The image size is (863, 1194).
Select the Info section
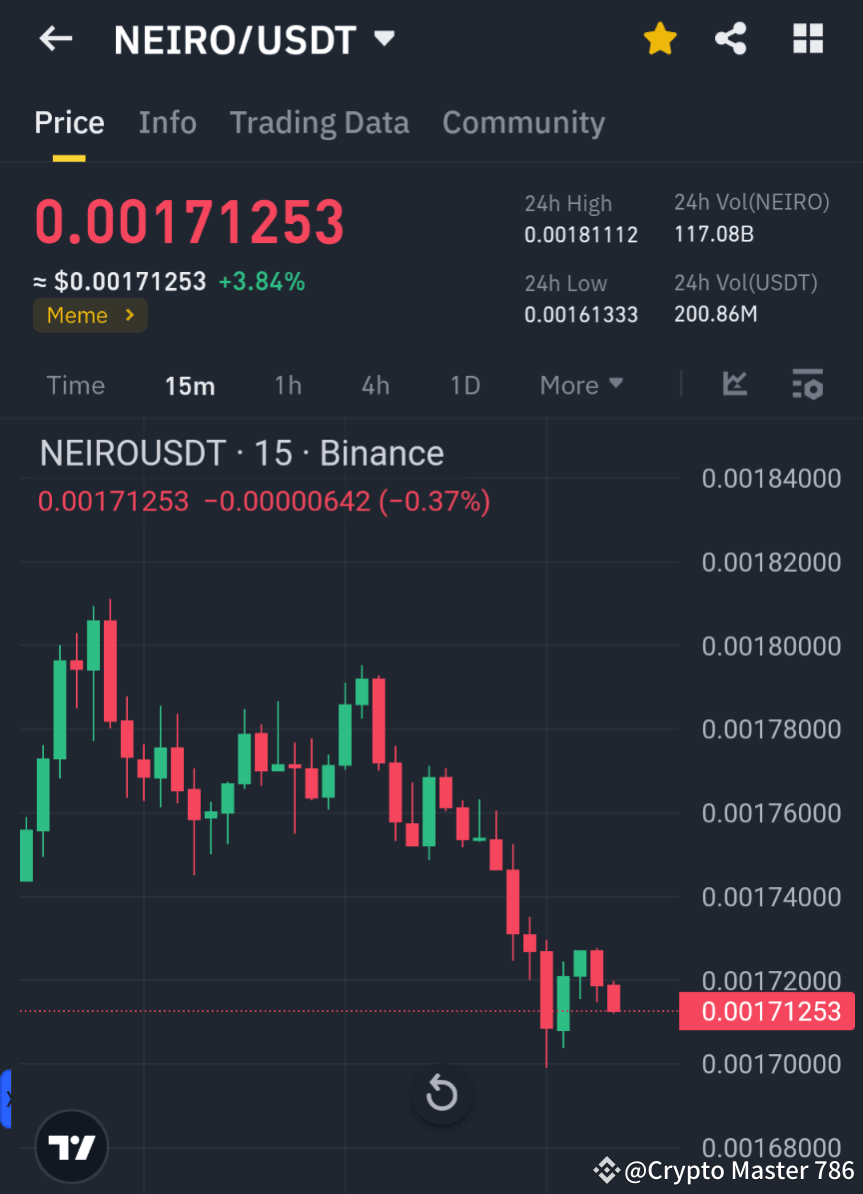tap(167, 122)
